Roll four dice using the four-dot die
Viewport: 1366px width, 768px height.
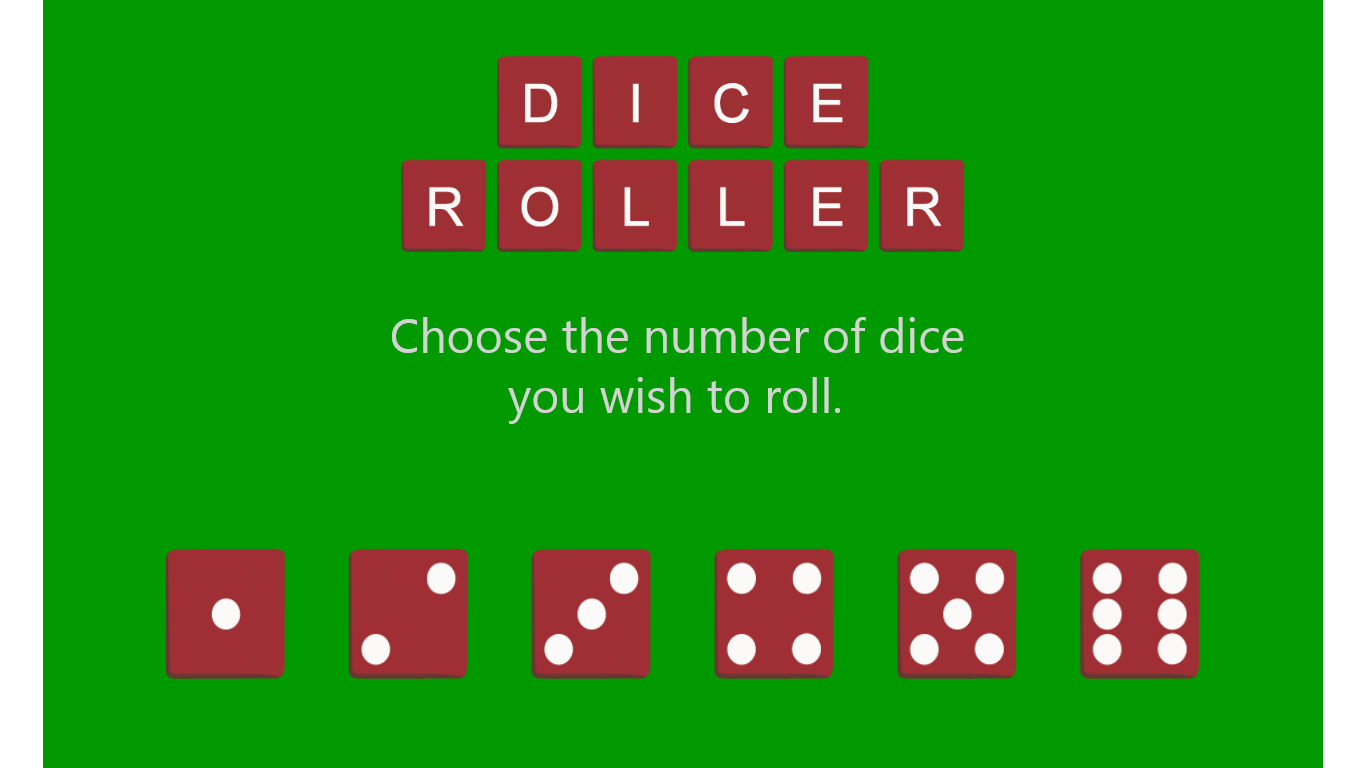[x=774, y=613]
